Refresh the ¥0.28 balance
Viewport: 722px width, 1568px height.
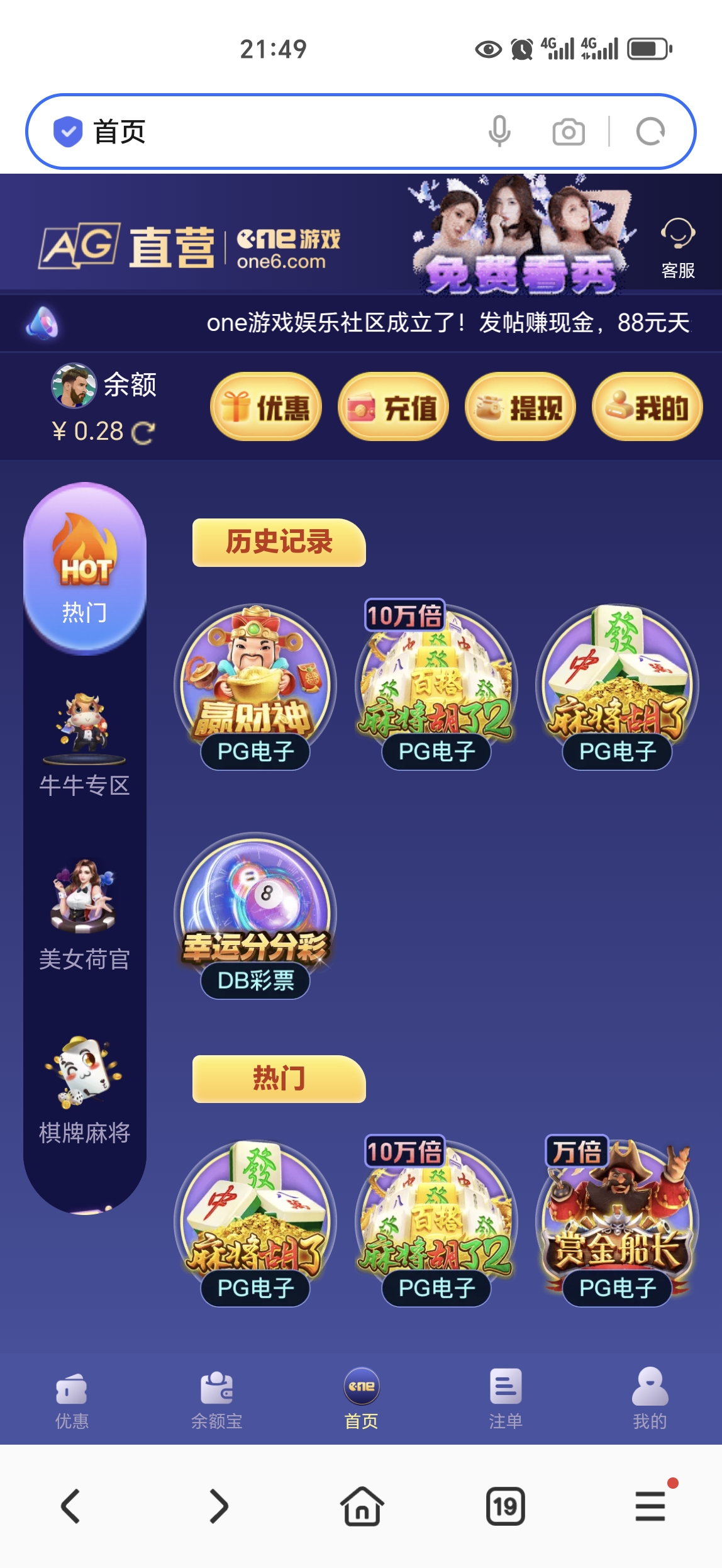(143, 432)
